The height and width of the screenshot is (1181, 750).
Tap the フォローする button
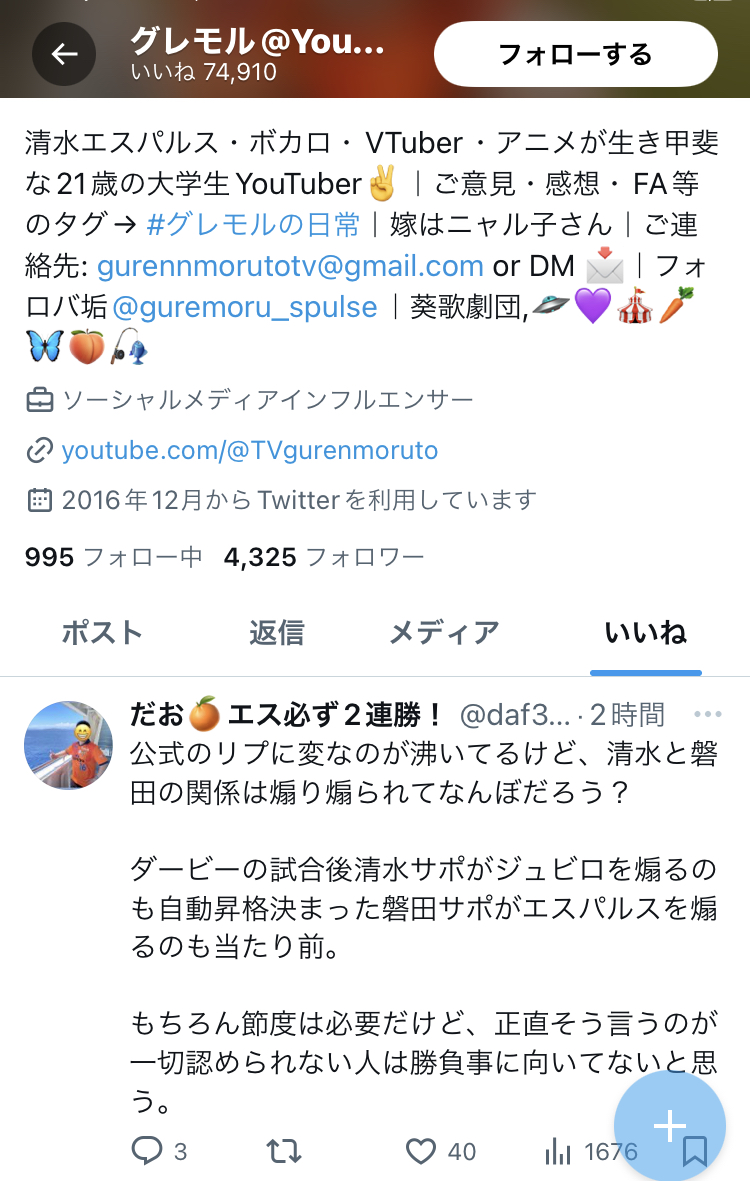(x=575, y=53)
